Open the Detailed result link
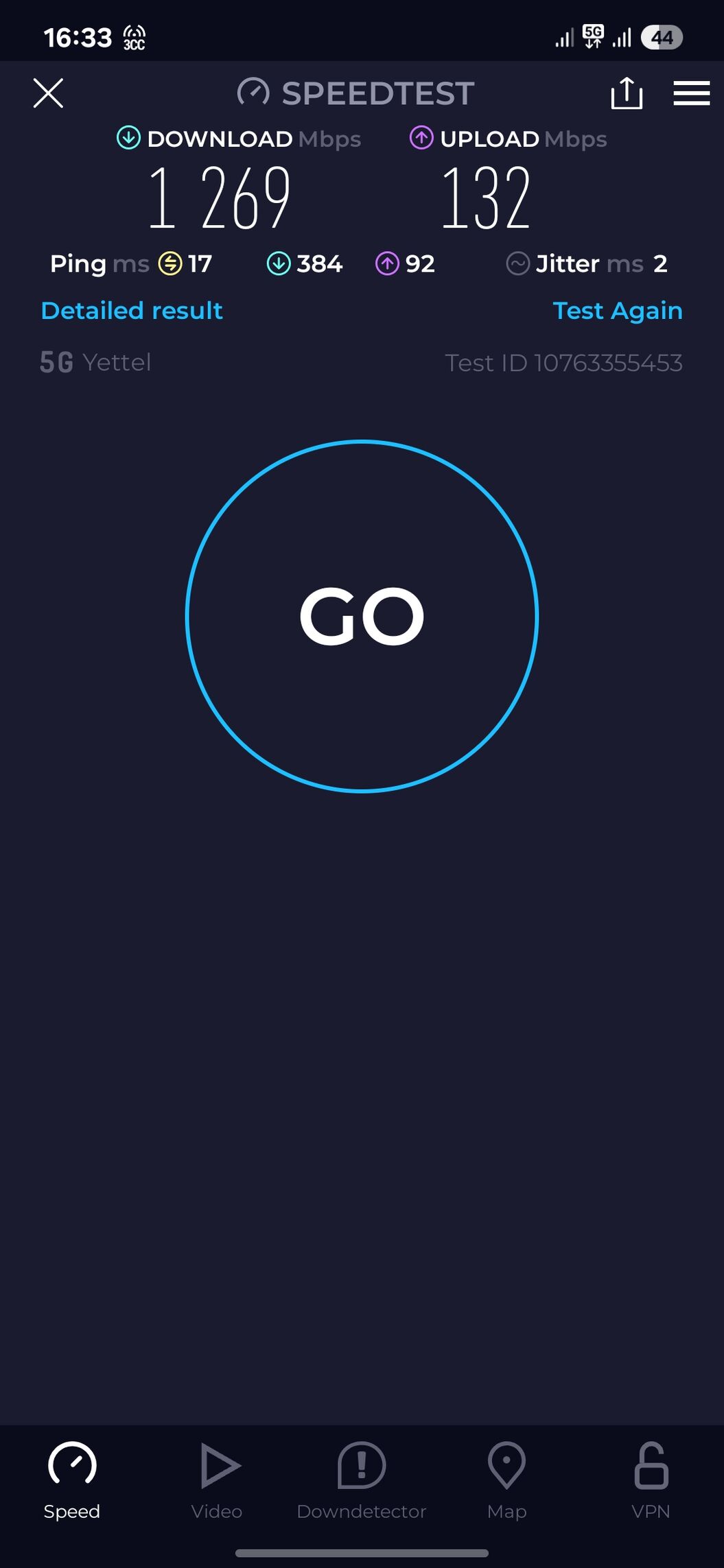This screenshot has height=1568, width=724. pyautogui.click(x=132, y=311)
